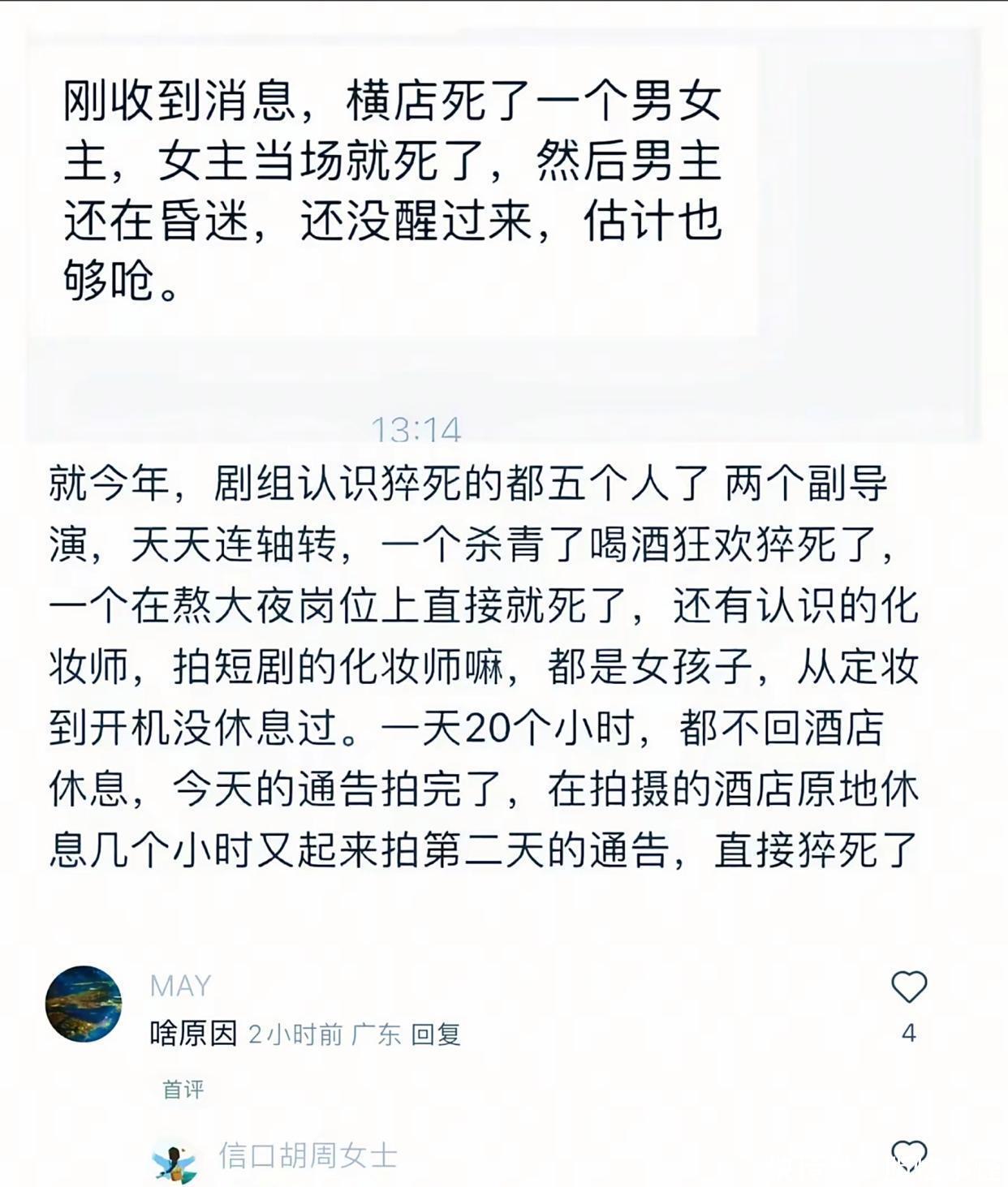Open the avatar of 信口胡周女士
Image resolution: width=1008 pixels, height=1187 pixels.
174,1161
